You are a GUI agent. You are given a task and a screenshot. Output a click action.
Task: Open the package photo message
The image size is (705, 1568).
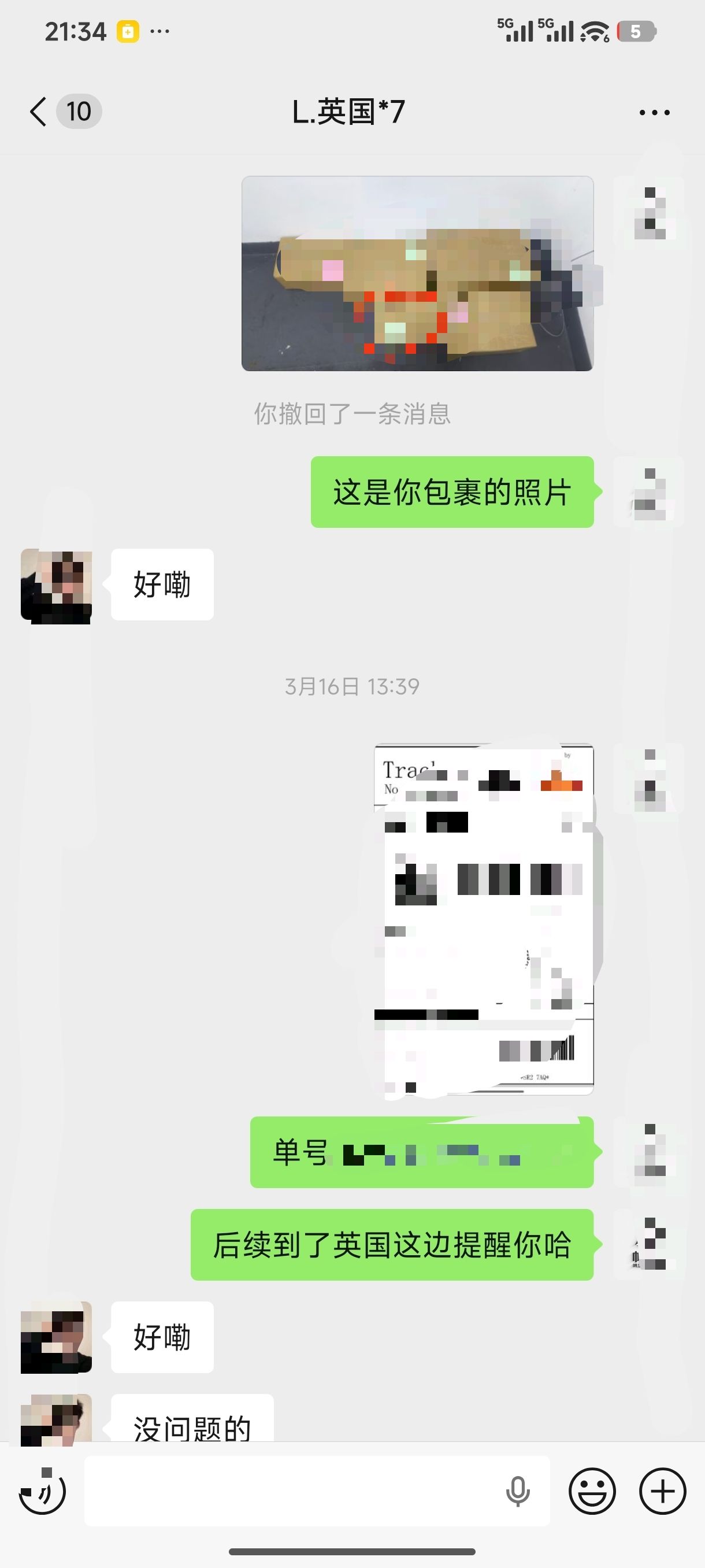[x=417, y=274]
